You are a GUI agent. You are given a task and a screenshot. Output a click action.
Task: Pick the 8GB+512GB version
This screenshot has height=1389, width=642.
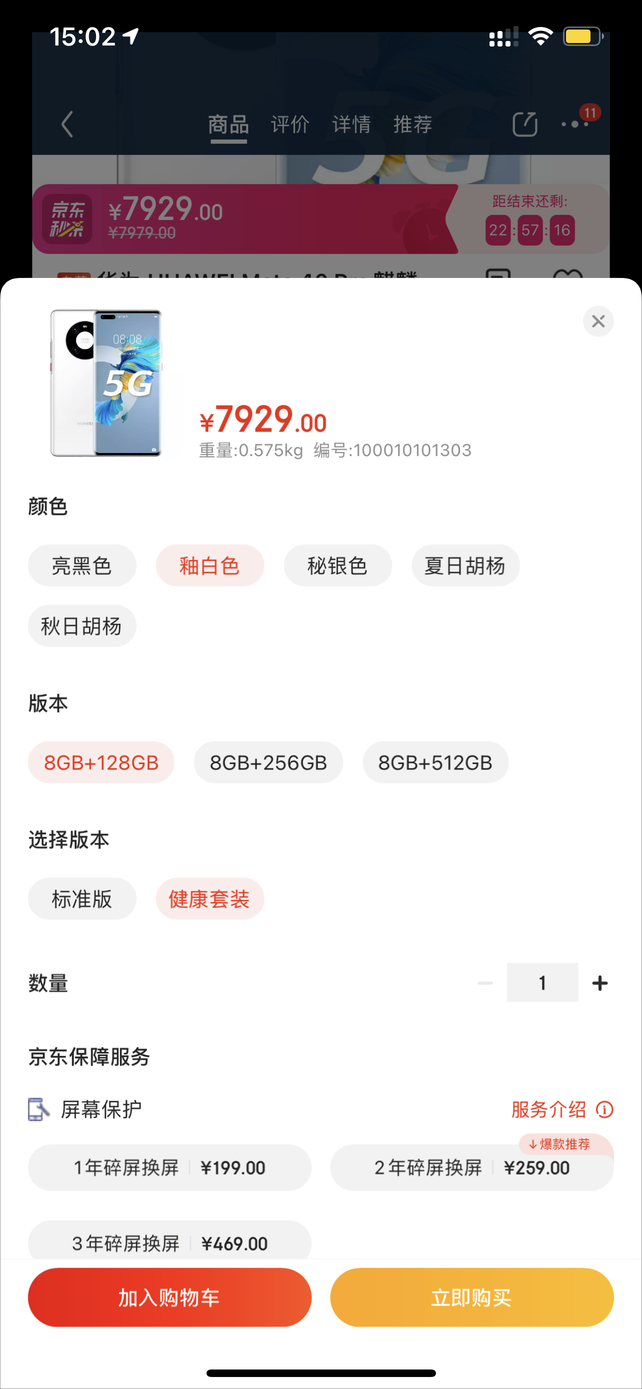(x=435, y=763)
